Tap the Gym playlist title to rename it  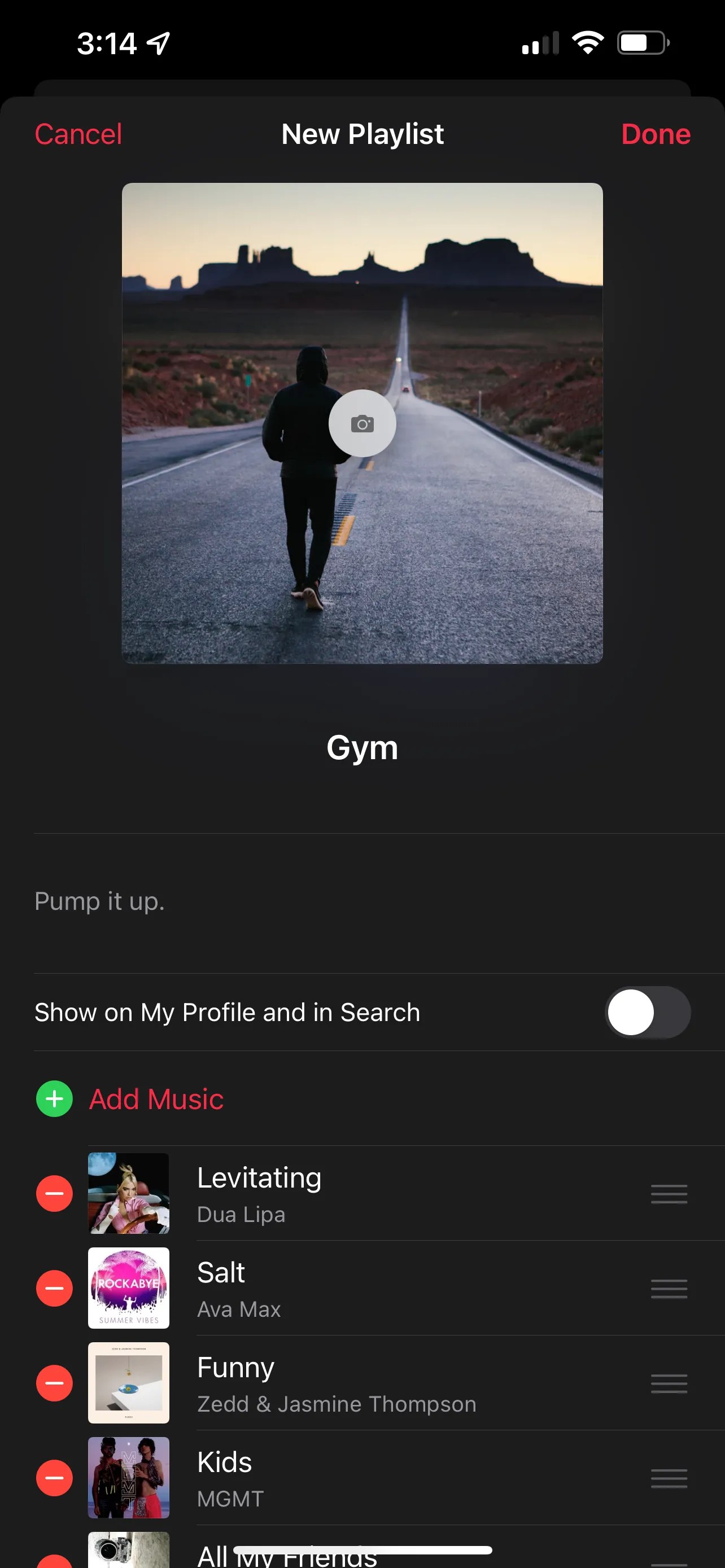tap(362, 747)
